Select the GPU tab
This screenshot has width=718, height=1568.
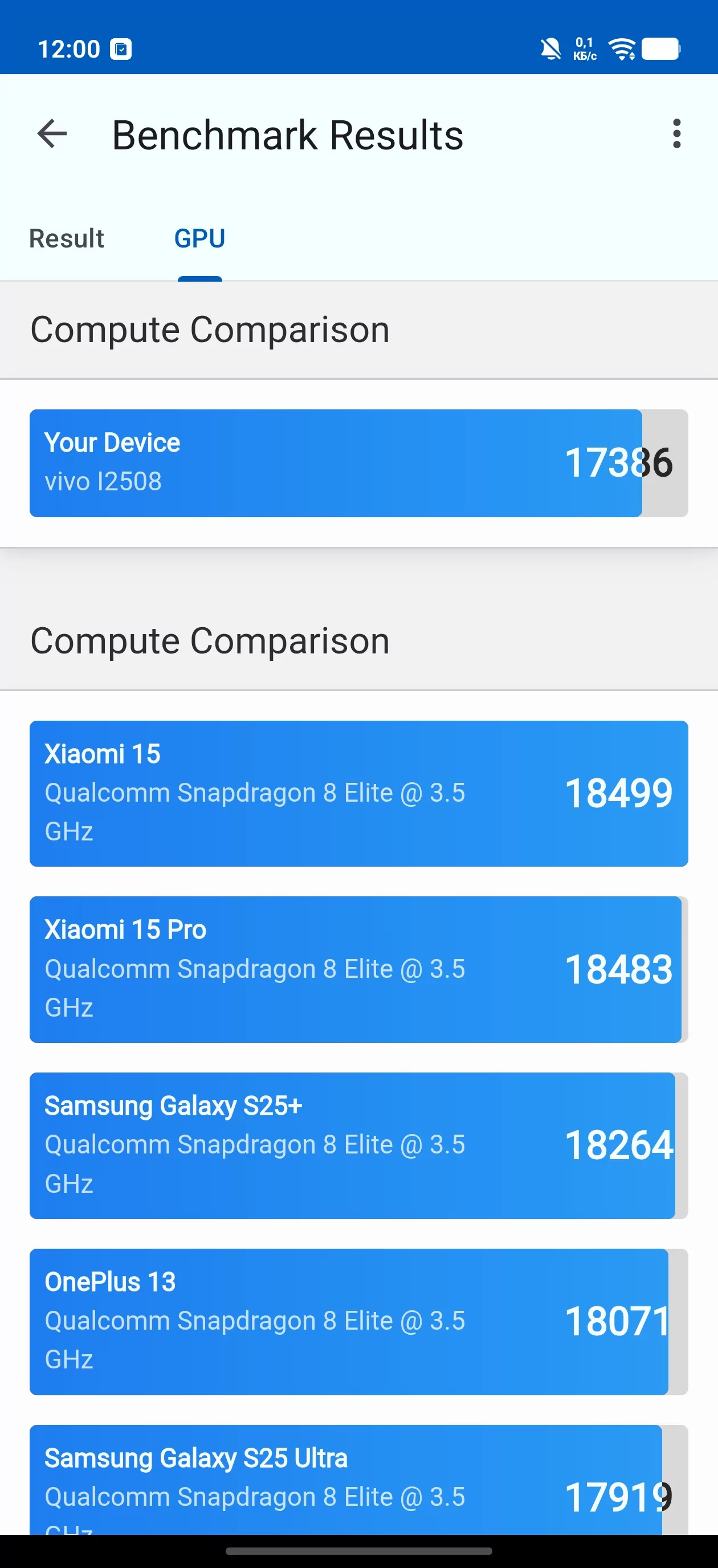click(199, 238)
